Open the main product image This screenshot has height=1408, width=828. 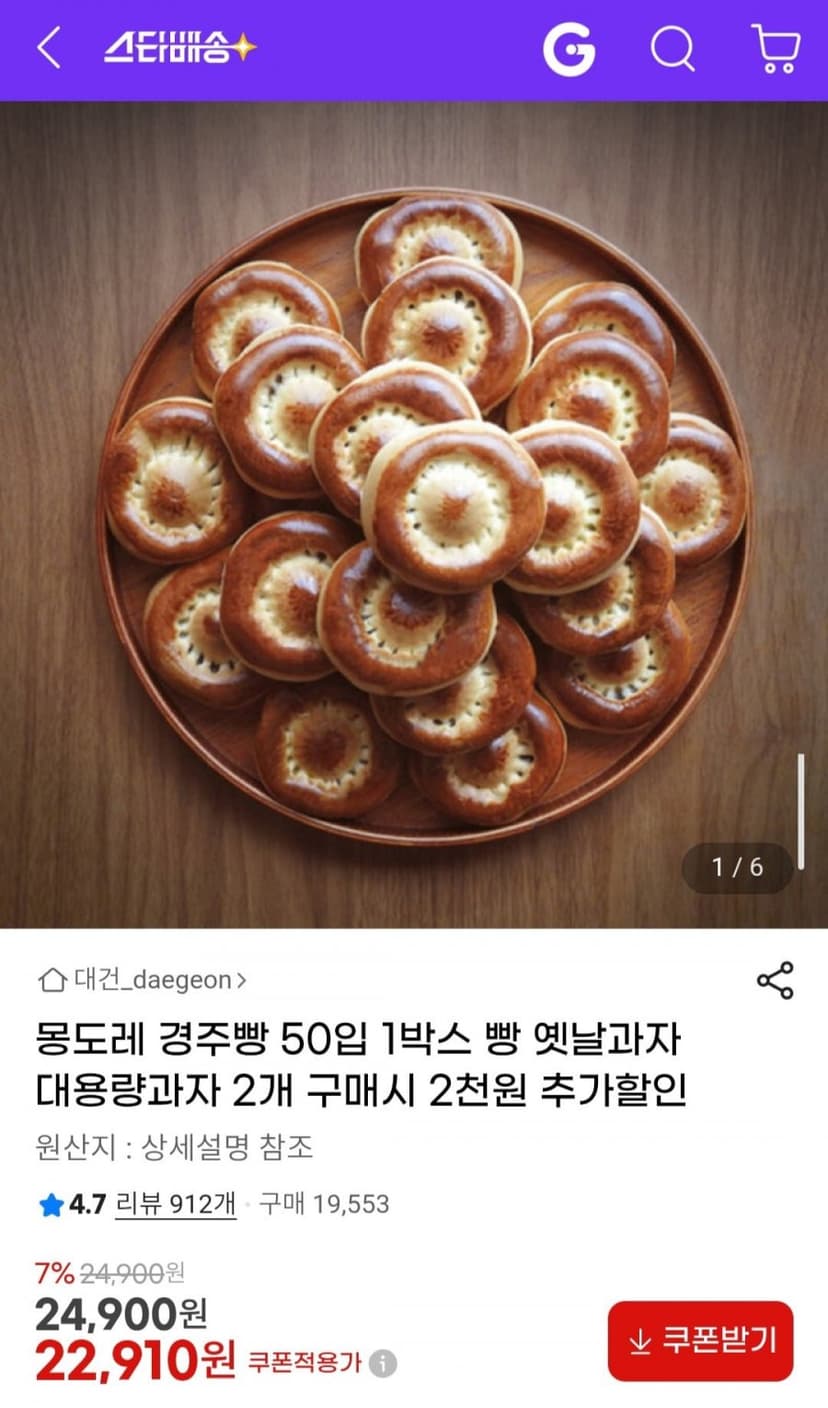coord(414,515)
